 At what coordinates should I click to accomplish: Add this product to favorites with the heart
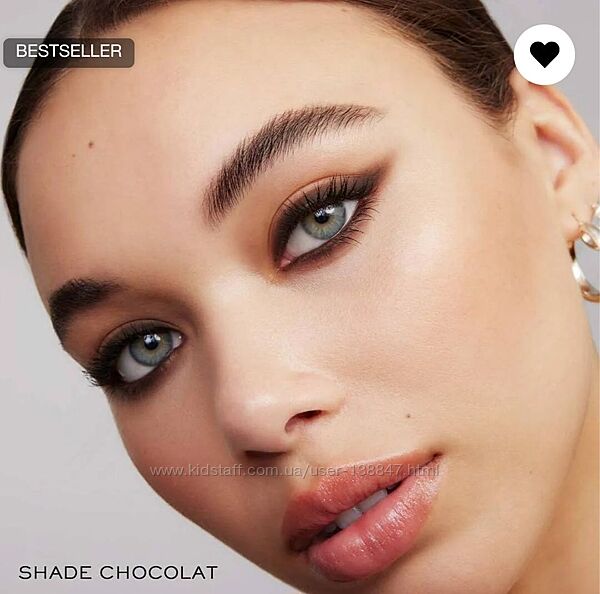[544, 54]
